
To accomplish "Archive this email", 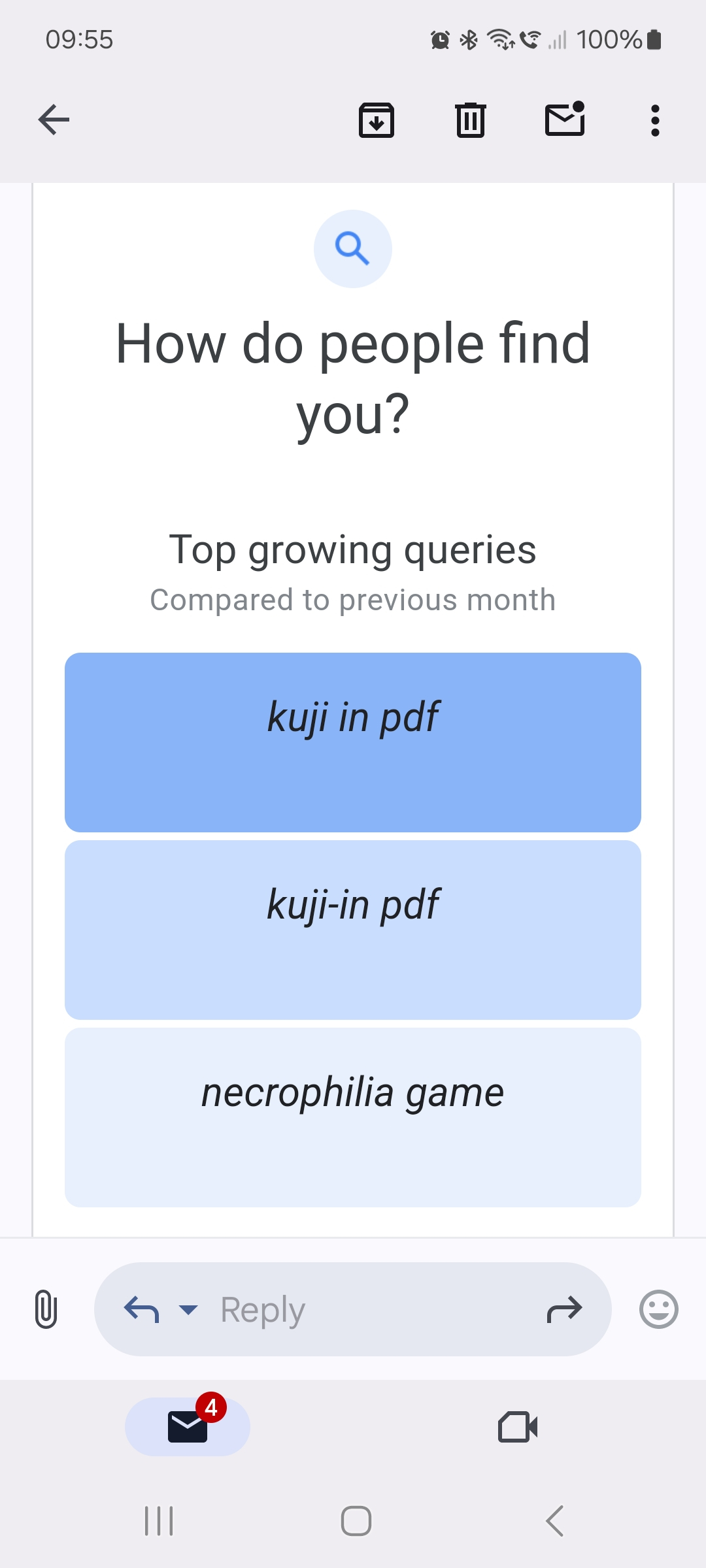I will [x=377, y=120].
